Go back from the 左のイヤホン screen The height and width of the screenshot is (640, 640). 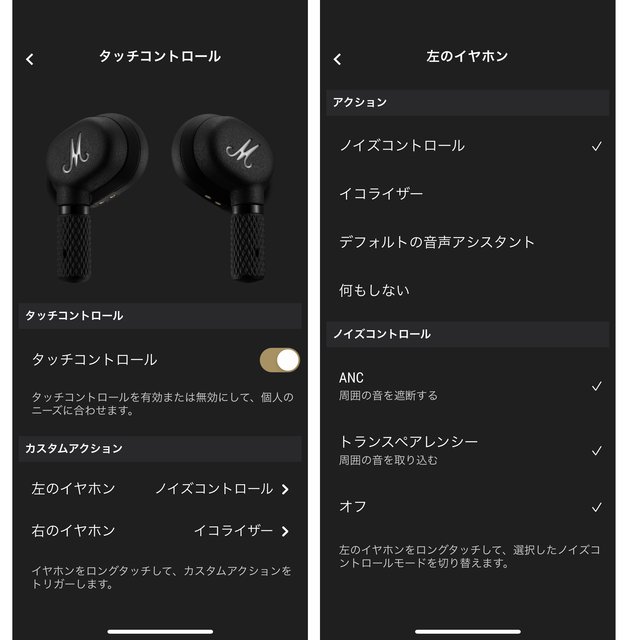pos(337,59)
